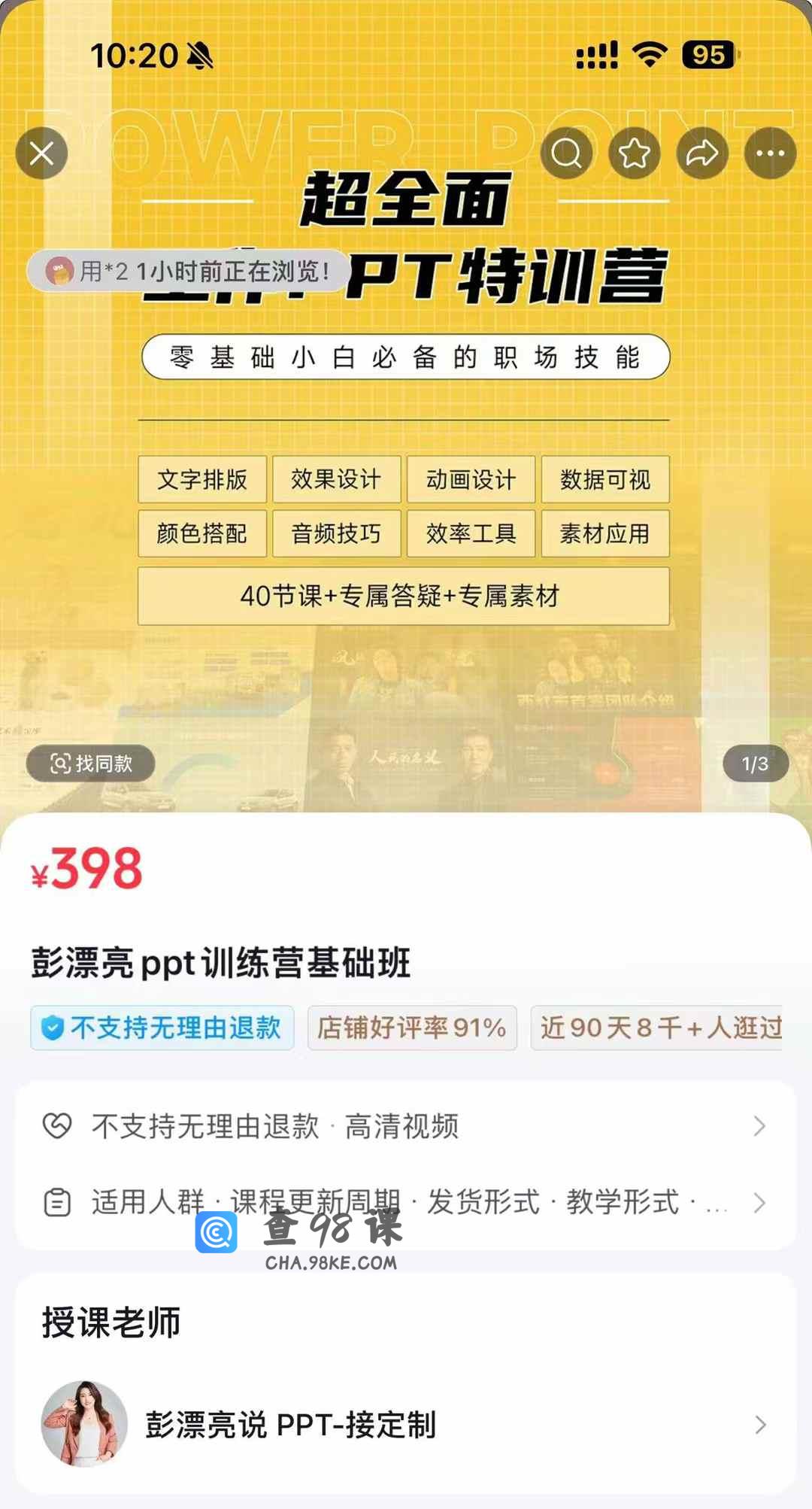Close the product detail page
This screenshot has height=1509, width=812.
click(x=41, y=153)
